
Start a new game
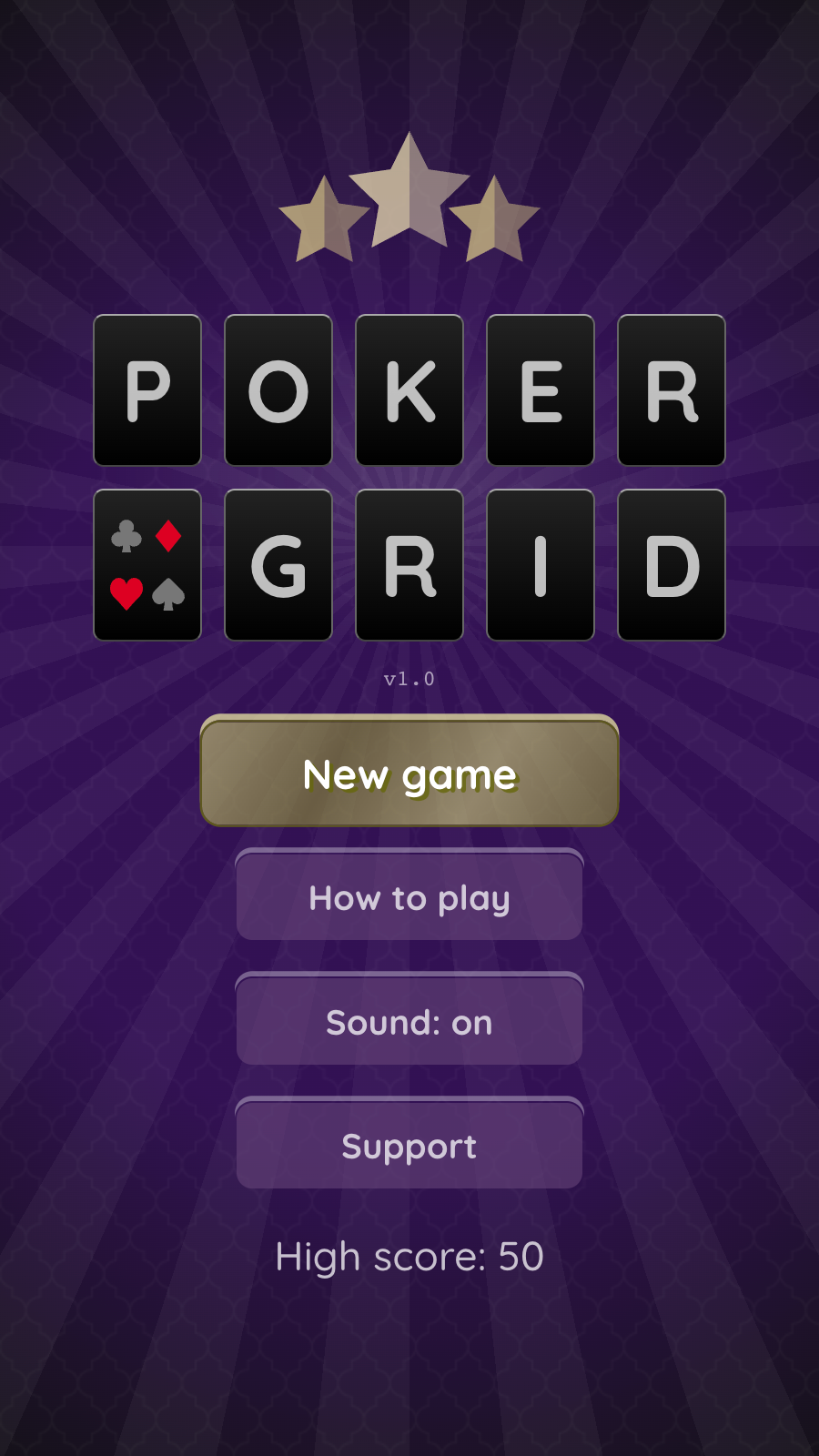pyautogui.click(x=409, y=773)
